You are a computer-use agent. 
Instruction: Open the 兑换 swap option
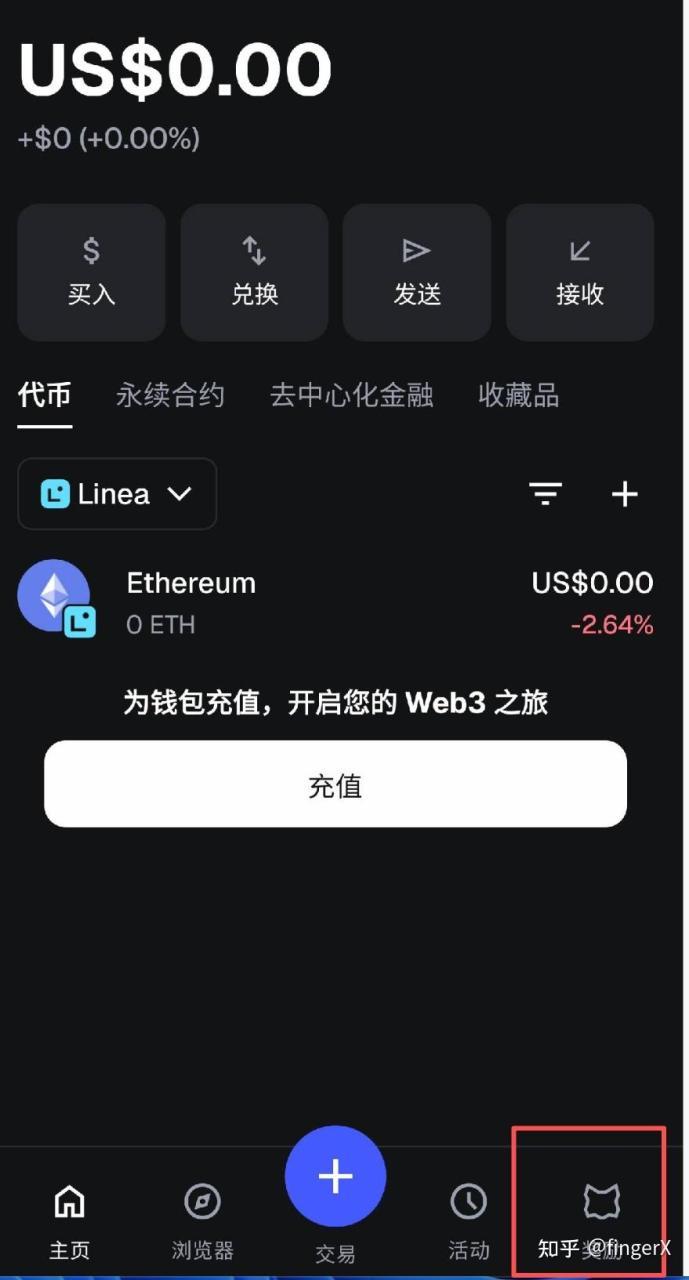click(x=254, y=272)
